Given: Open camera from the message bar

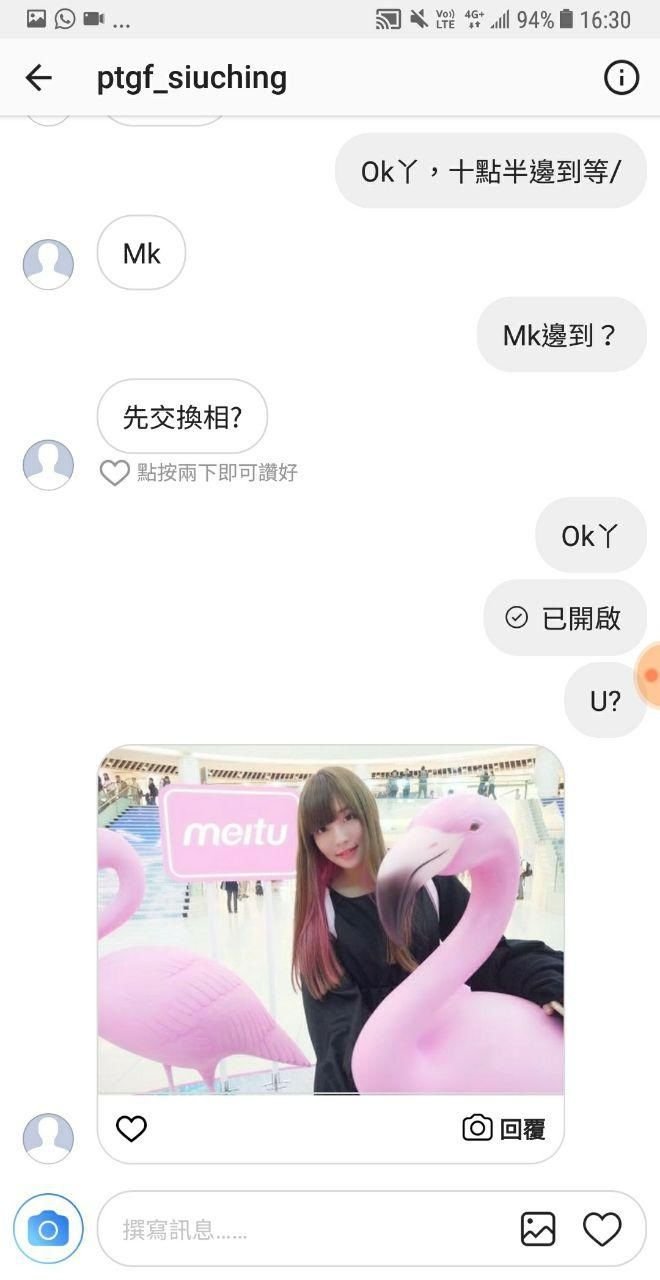Looking at the screenshot, I should (48, 1228).
